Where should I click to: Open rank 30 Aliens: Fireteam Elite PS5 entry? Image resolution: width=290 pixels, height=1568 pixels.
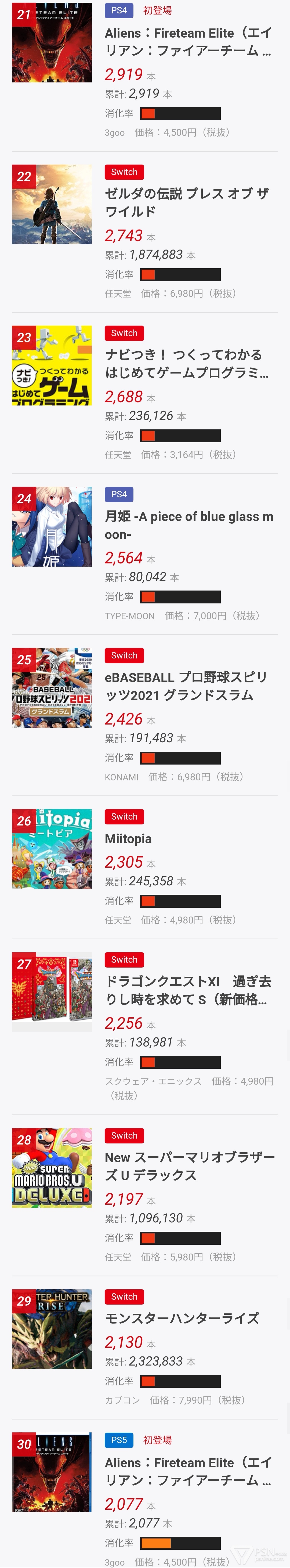188,1472
